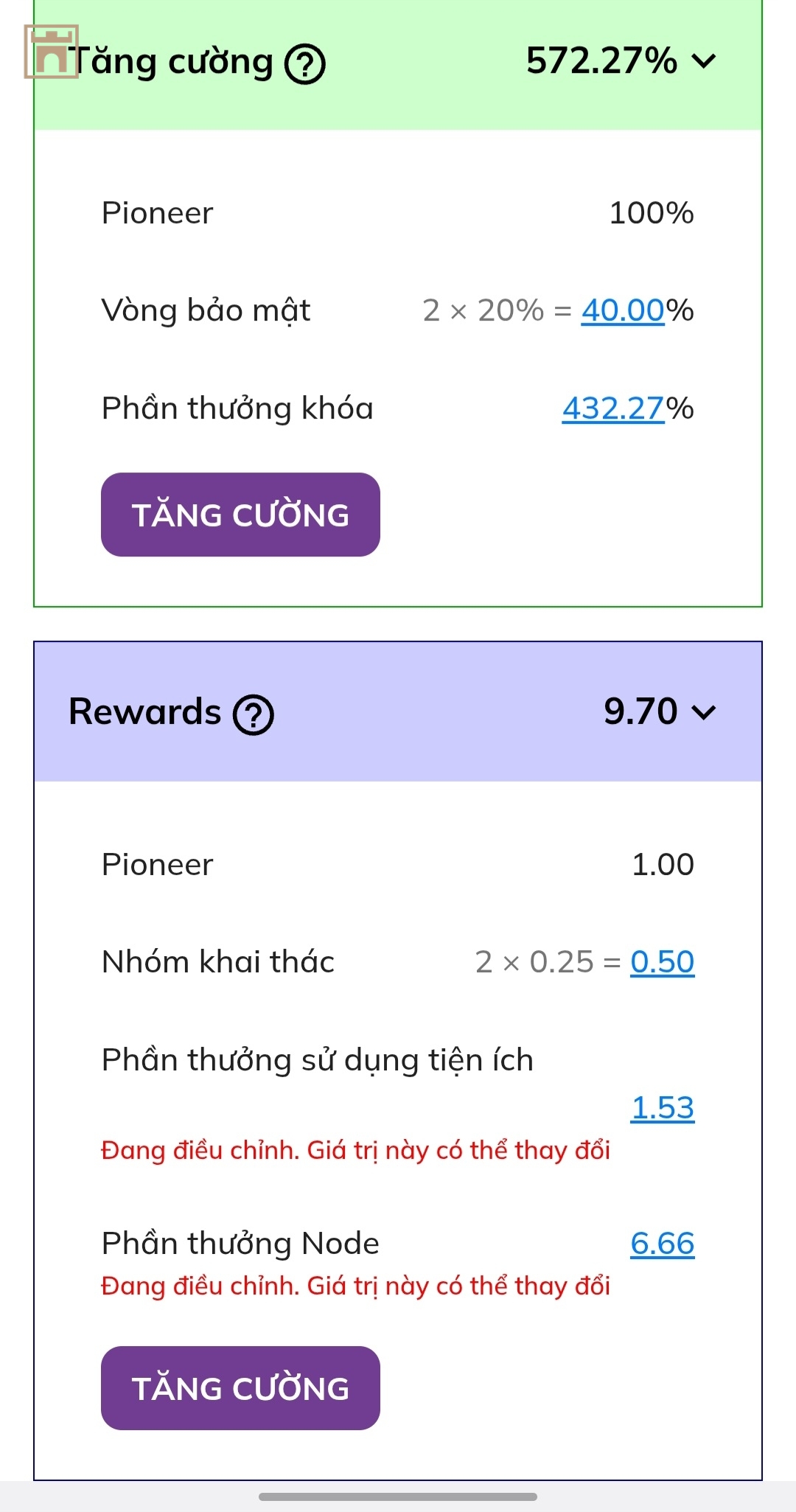Collapse the Rewards 9.70 section
This screenshot has height=1512, width=796.
[x=704, y=712]
